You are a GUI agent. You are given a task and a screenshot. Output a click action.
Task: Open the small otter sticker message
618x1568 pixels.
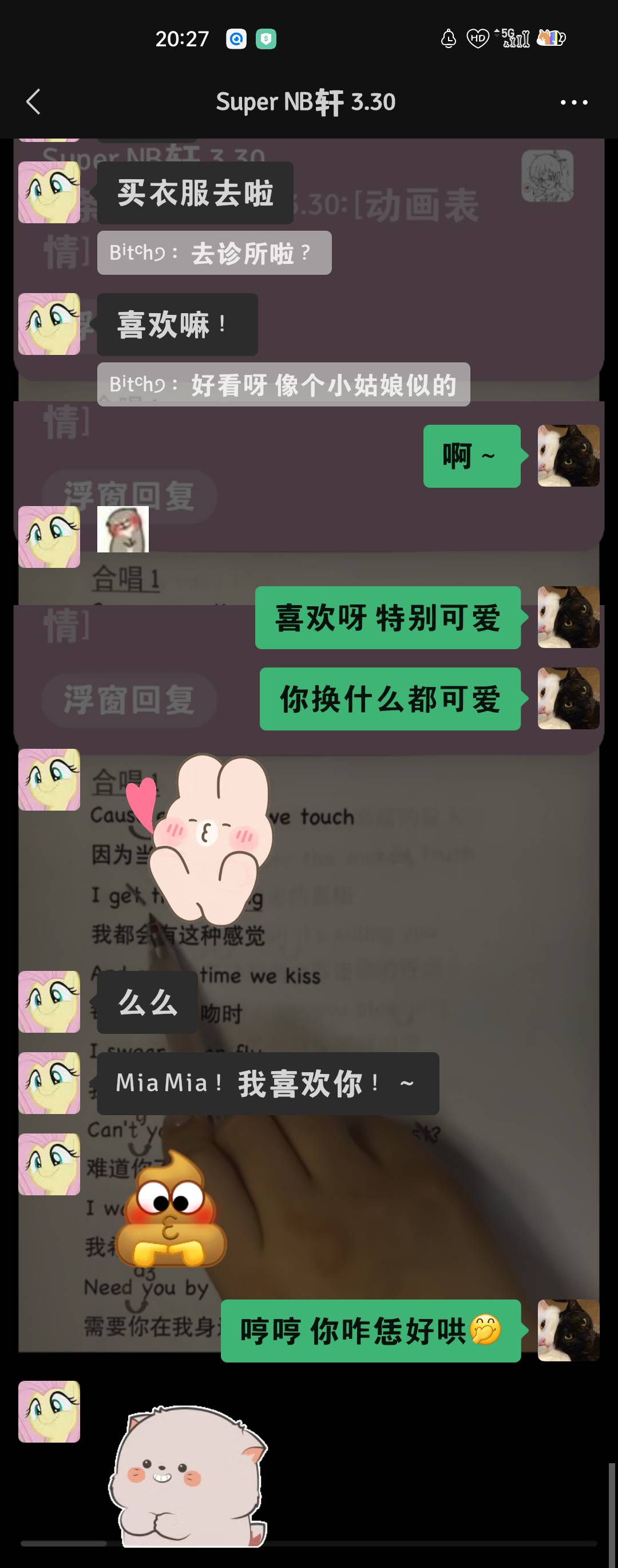pyautogui.click(x=123, y=529)
